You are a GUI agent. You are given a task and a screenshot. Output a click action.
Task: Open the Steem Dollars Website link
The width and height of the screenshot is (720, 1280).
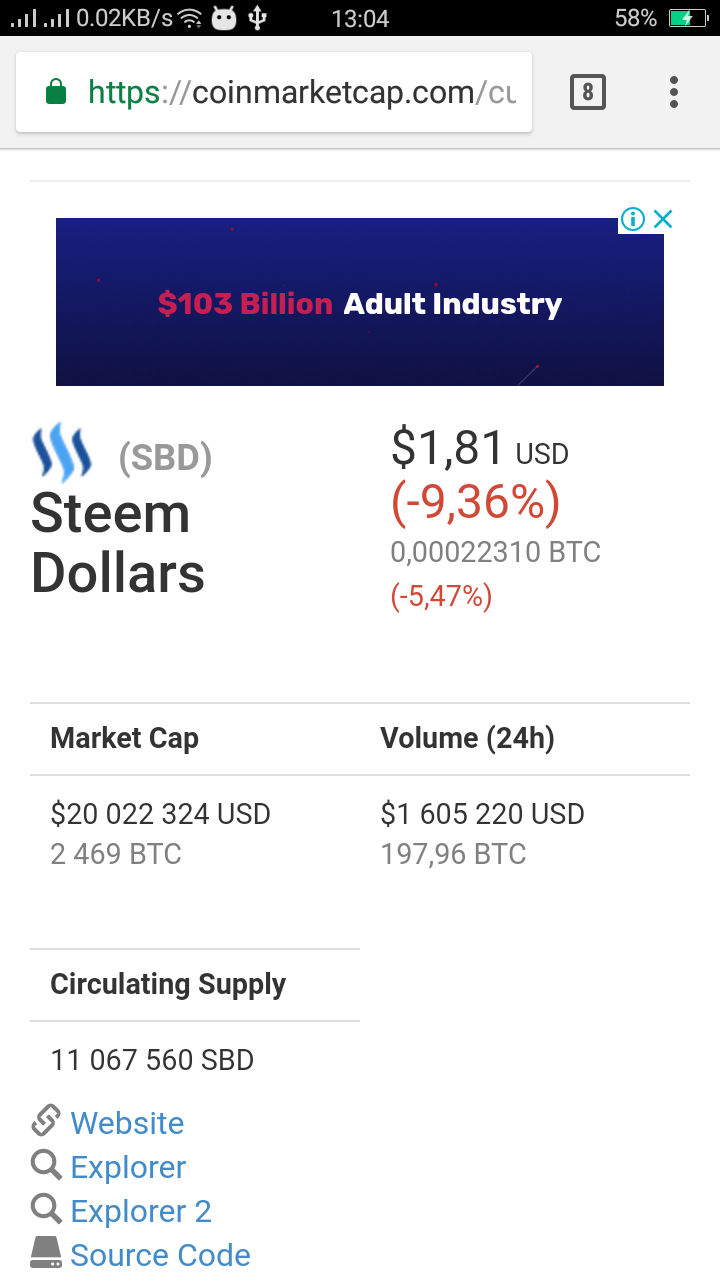pos(127,1123)
